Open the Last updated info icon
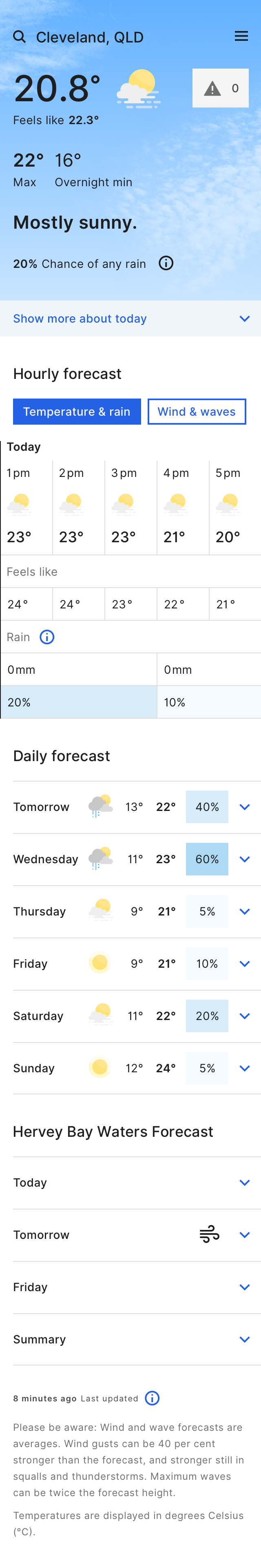Viewport: 261px width, 1568px height. click(x=152, y=1398)
